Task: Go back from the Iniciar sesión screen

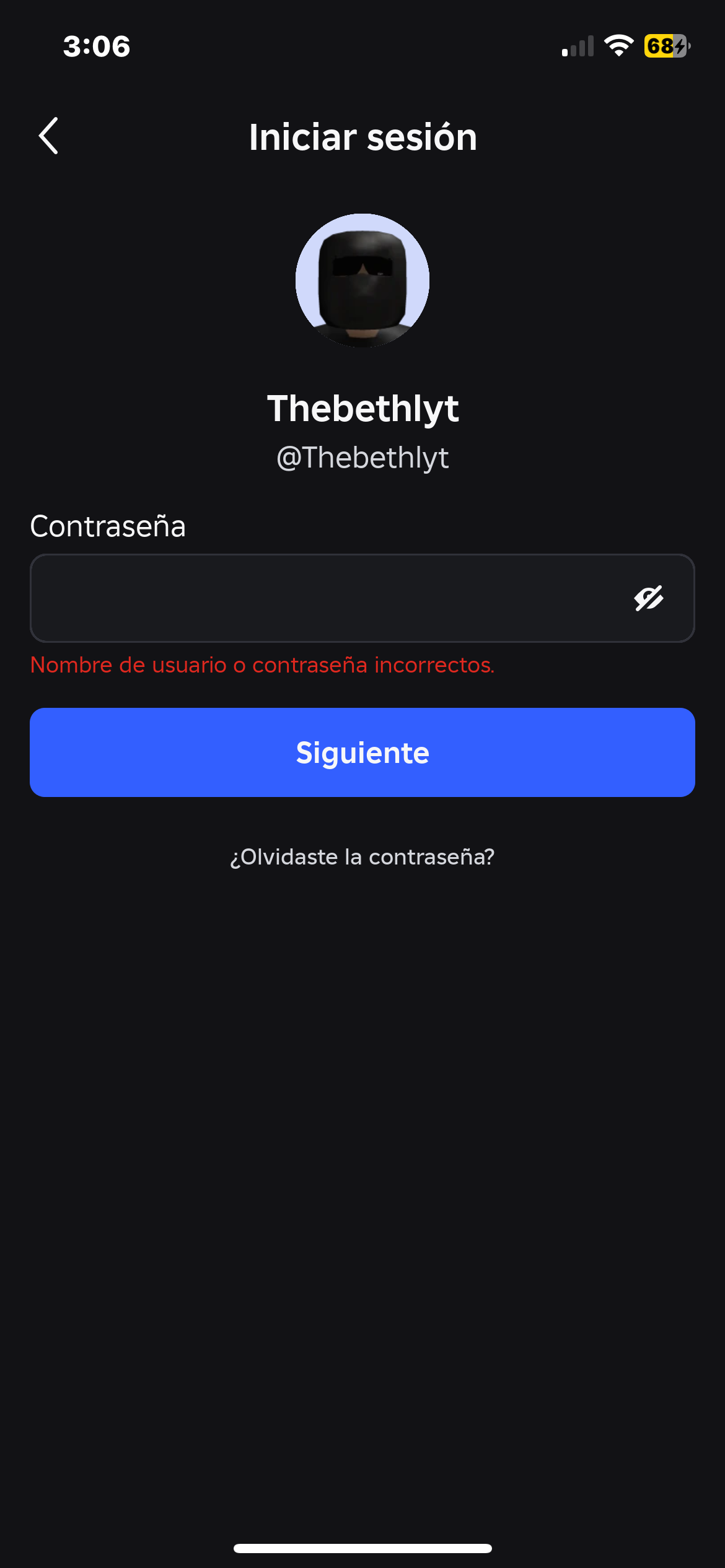Action: point(48,136)
